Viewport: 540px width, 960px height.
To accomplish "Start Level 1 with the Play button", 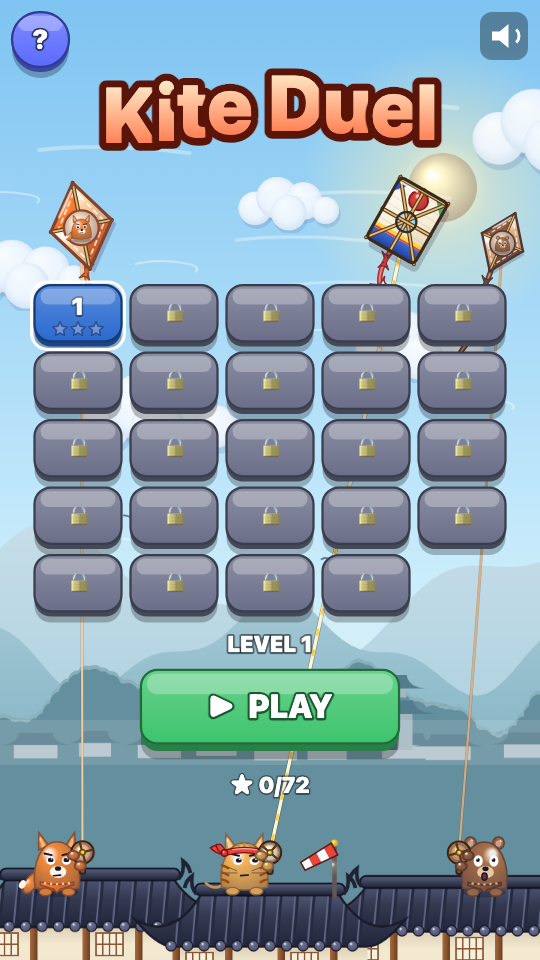I will pyautogui.click(x=270, y=709).
